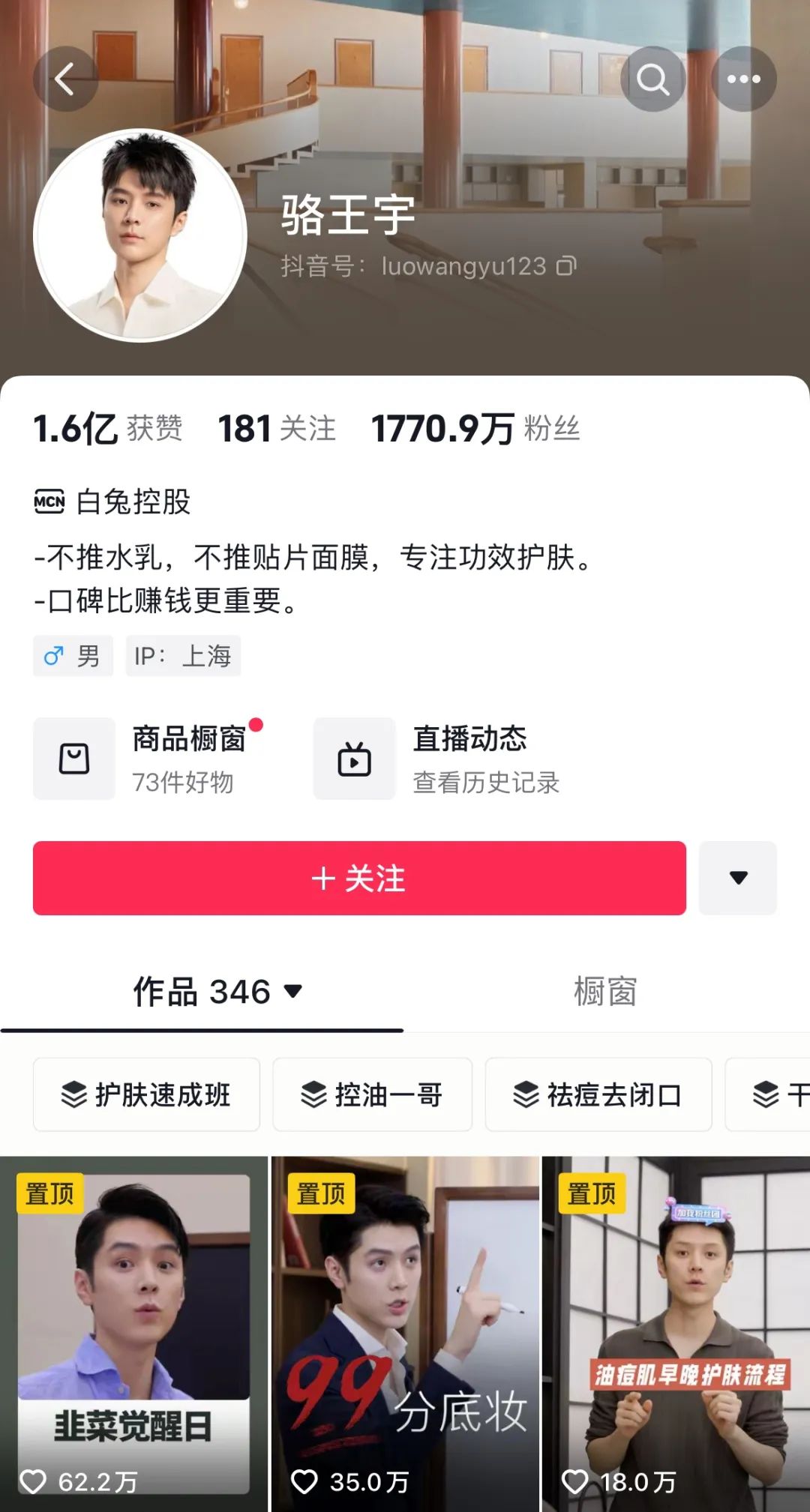Open the three-dot more options menu

click(743, 79)
